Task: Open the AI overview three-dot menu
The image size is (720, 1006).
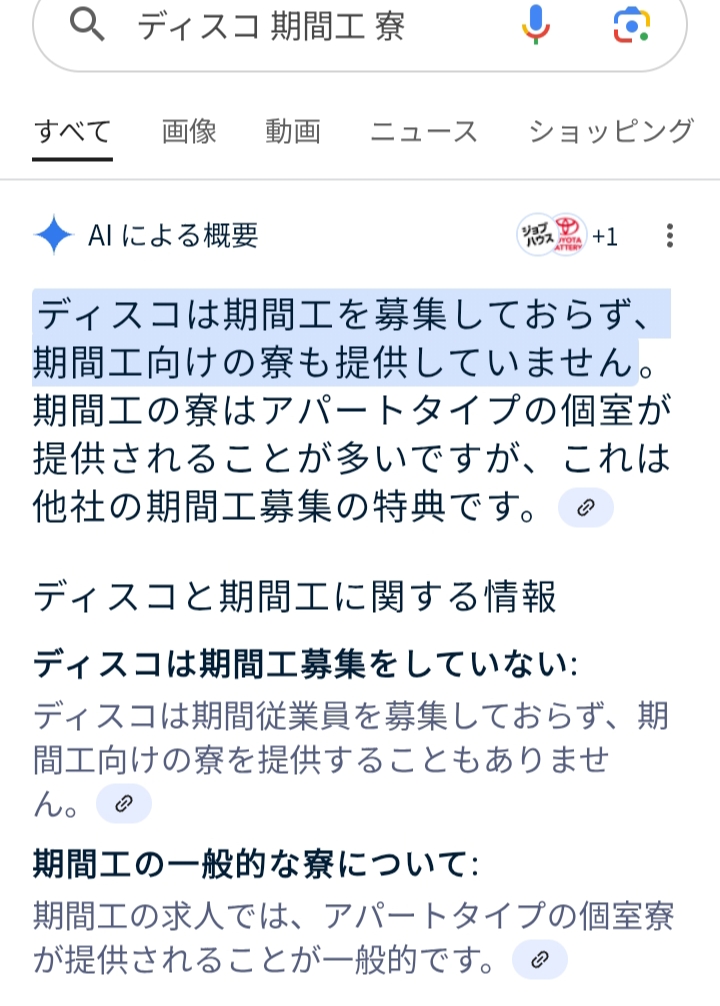Action: [x=669, y=236]
